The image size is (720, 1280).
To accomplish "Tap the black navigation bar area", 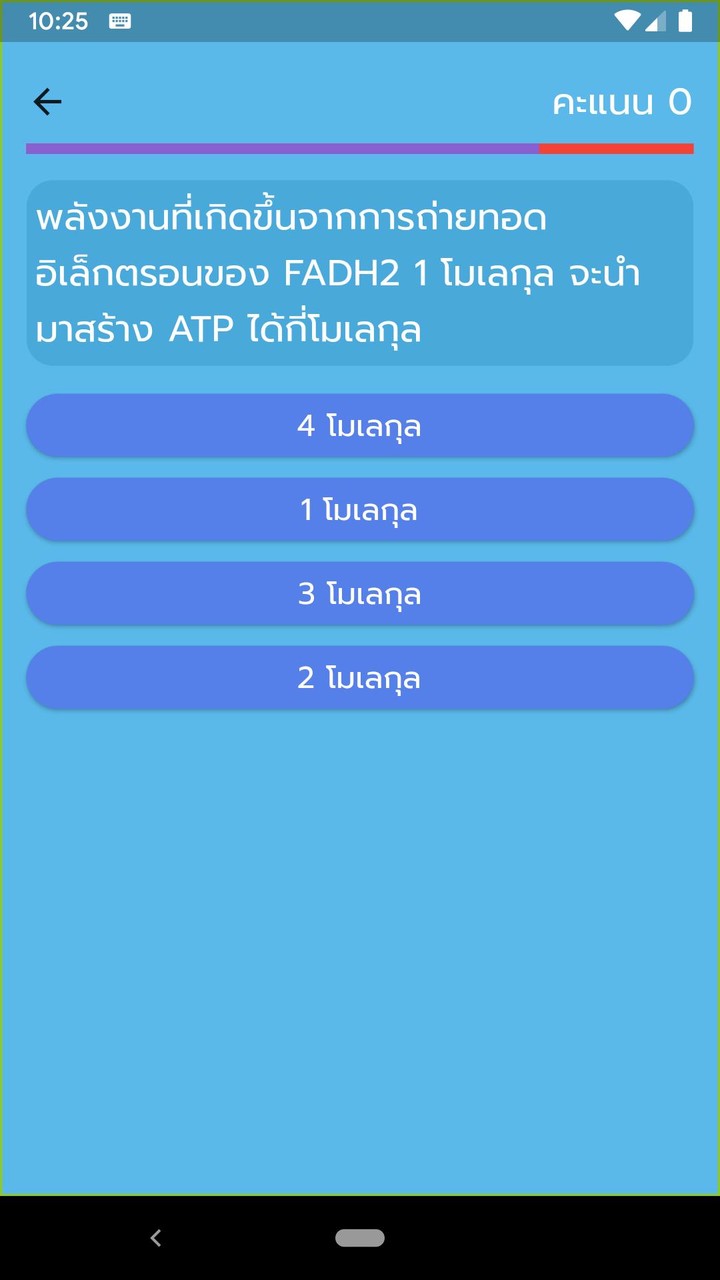I will pyautogui.click(x=360, y=1237).
